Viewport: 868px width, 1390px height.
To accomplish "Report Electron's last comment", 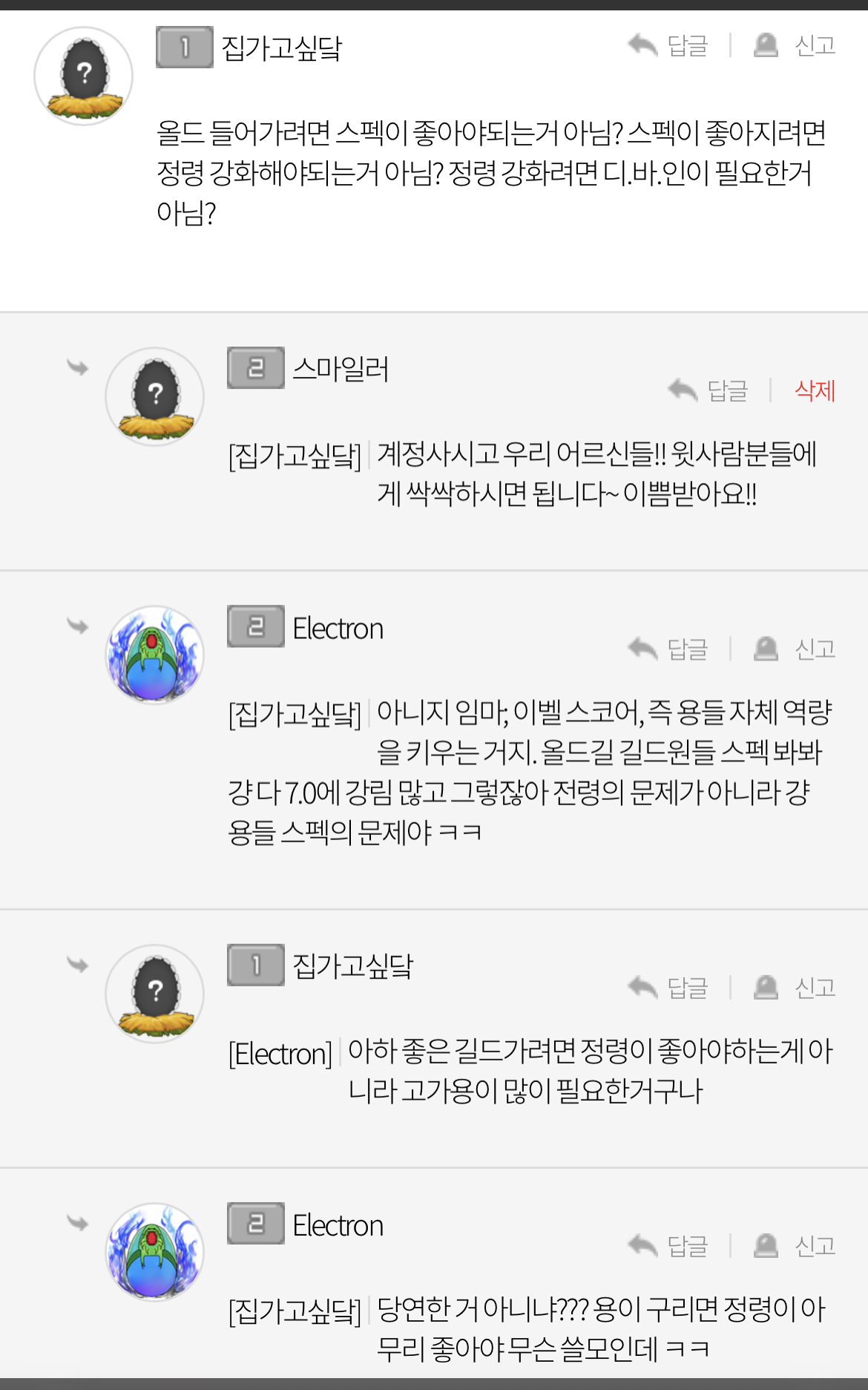I will pos(795,1246).
